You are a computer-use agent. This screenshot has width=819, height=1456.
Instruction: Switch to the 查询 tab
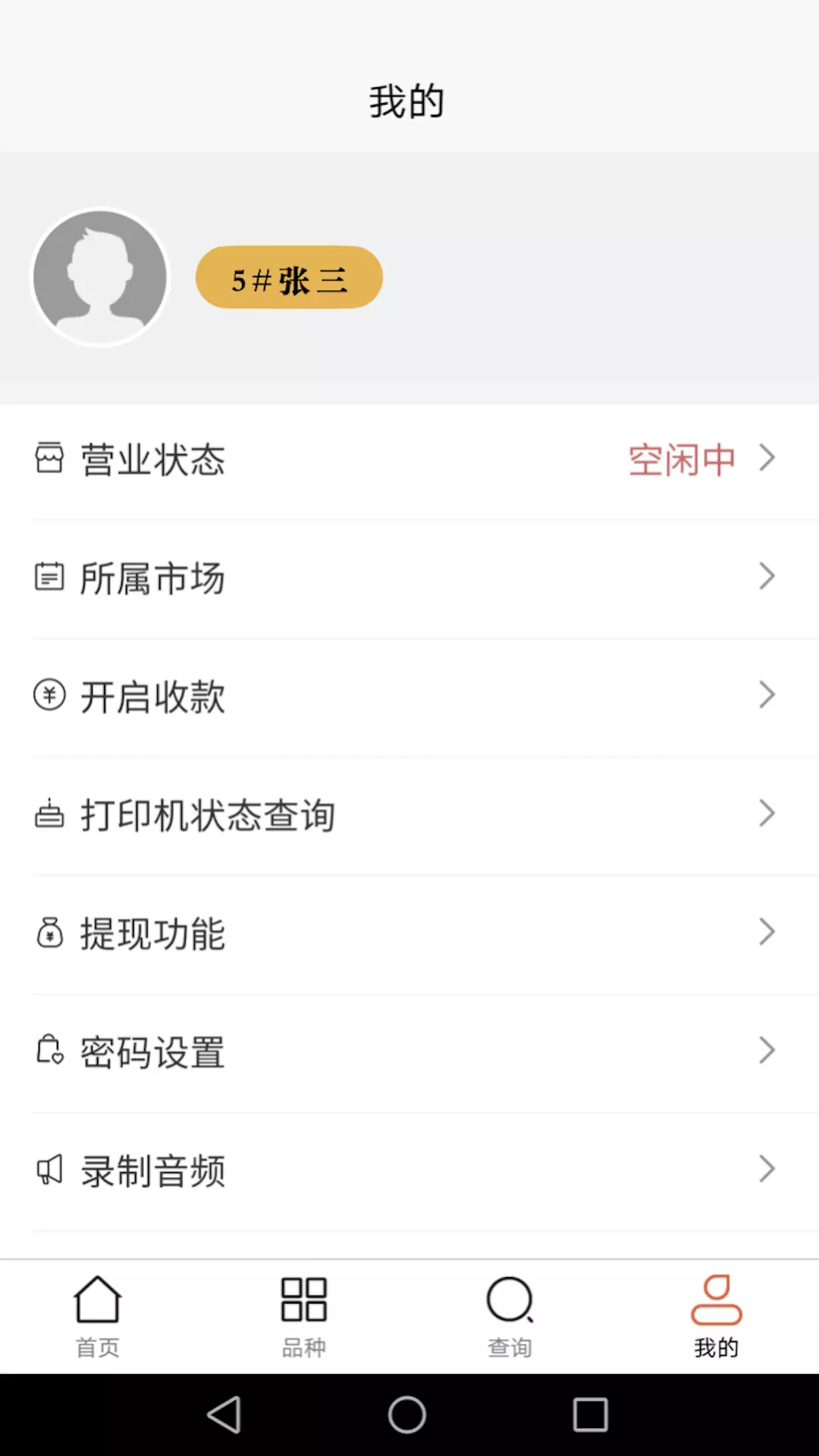pos(510,1316)
